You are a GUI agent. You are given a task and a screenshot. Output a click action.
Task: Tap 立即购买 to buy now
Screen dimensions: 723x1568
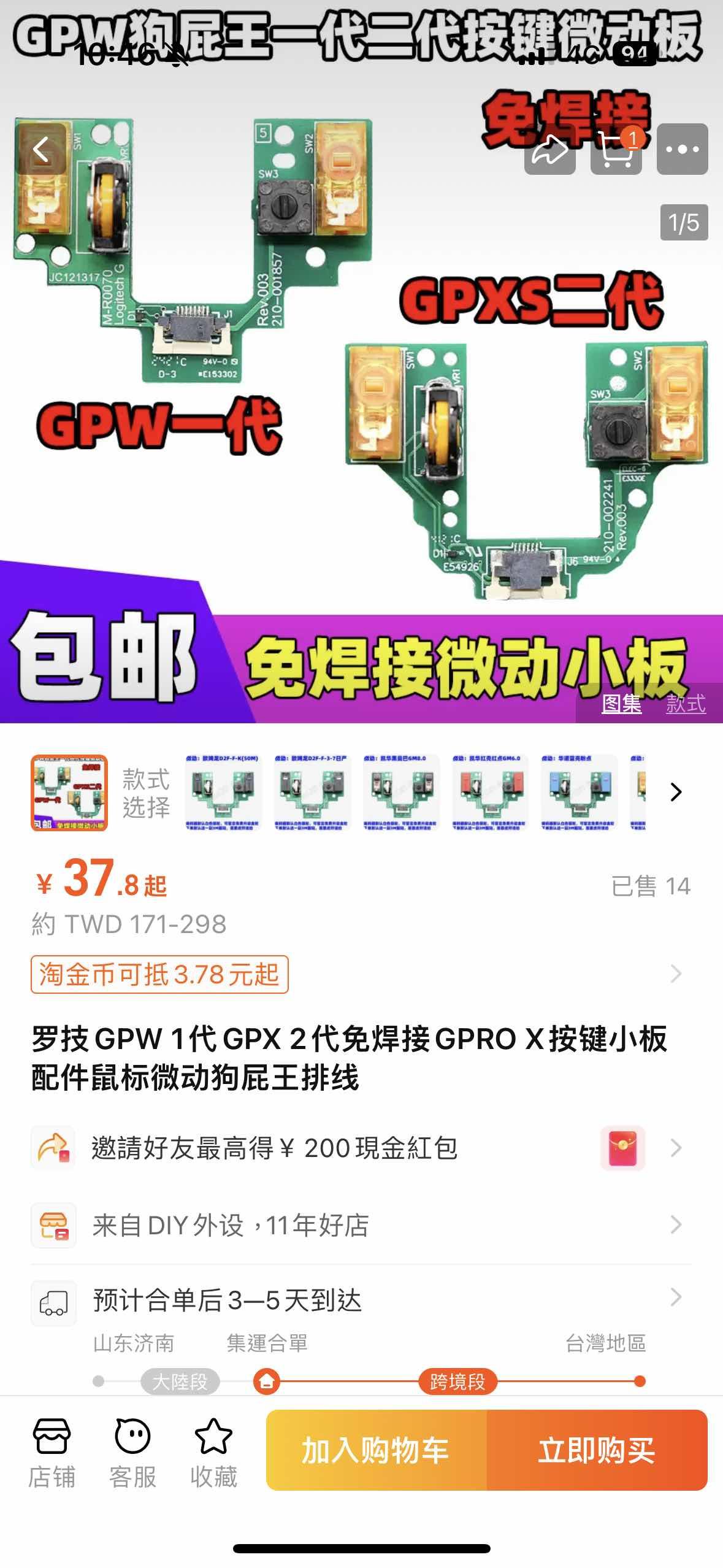click(x=597, y=1450)
